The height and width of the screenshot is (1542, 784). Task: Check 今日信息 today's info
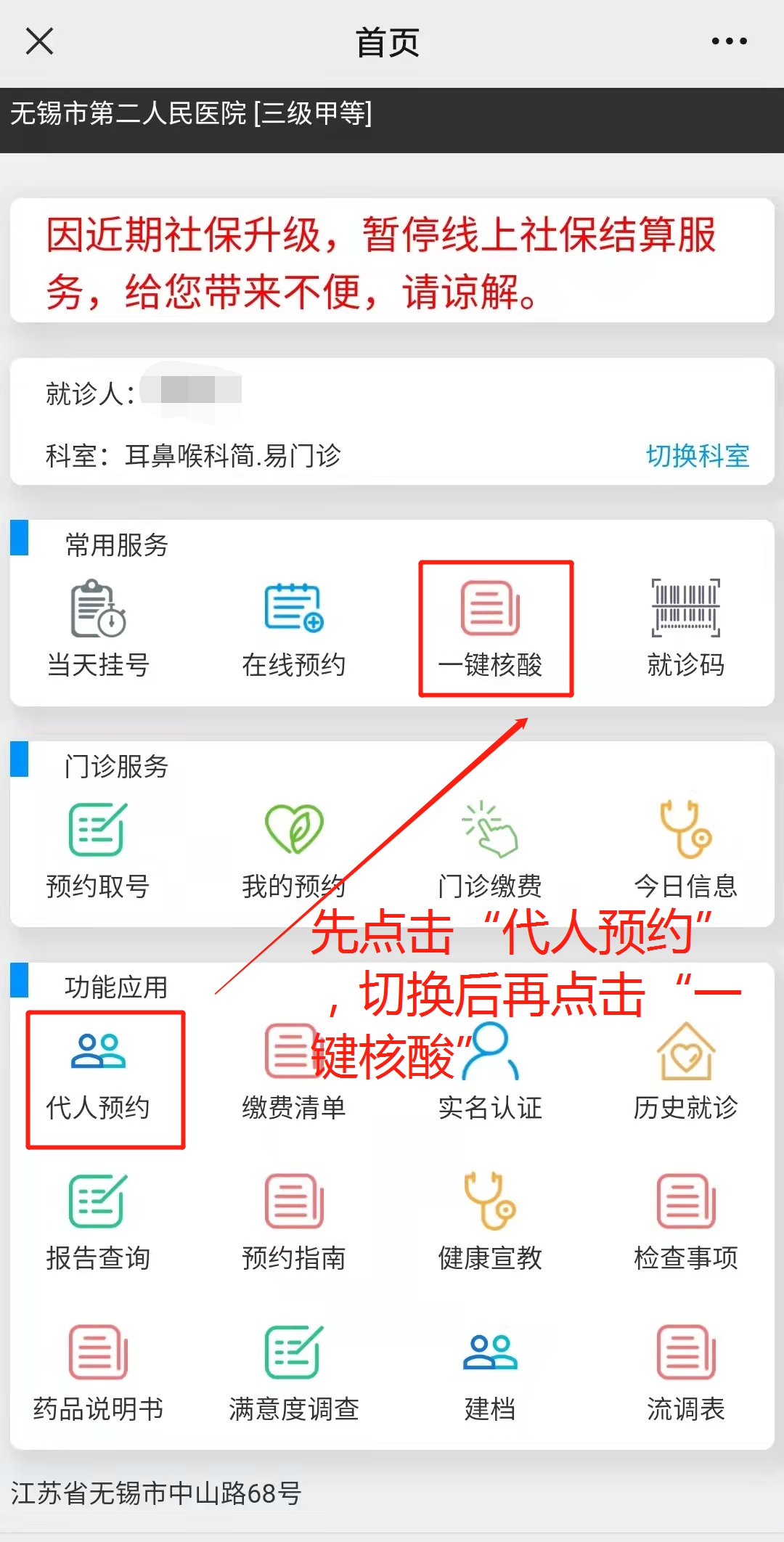coord(686,849)
